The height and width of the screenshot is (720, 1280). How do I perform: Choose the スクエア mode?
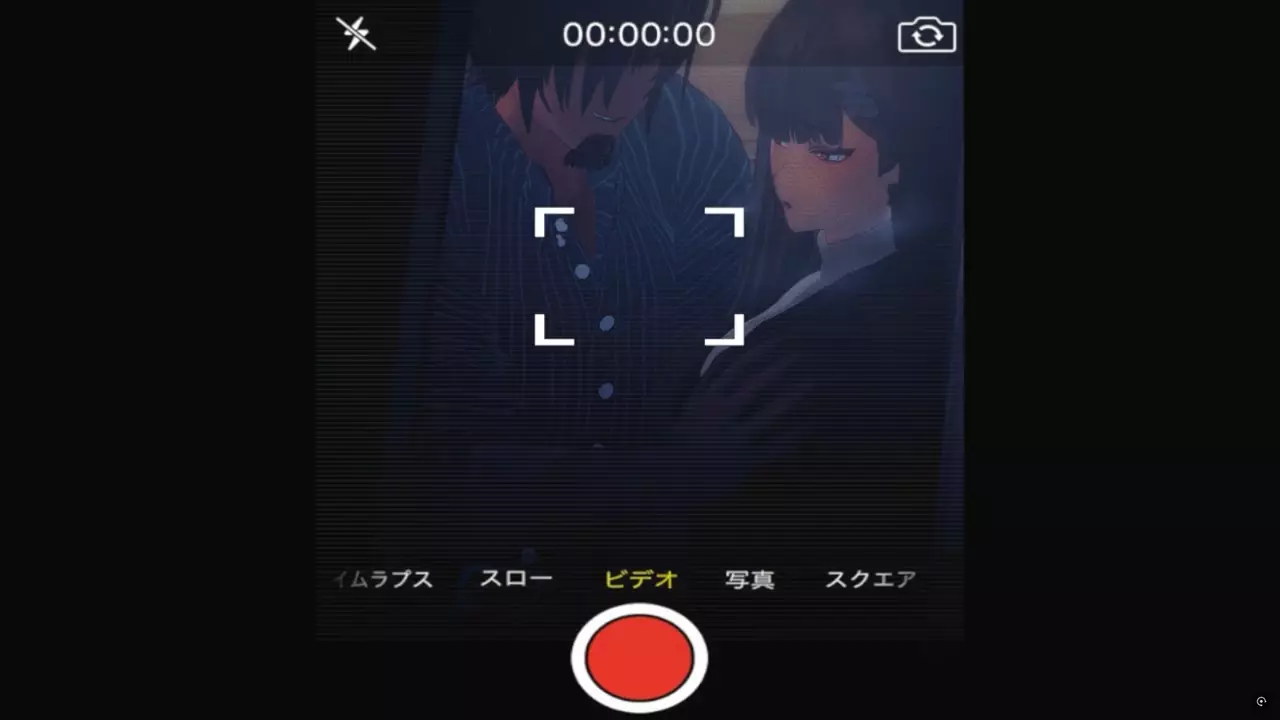tap(870, 579)
